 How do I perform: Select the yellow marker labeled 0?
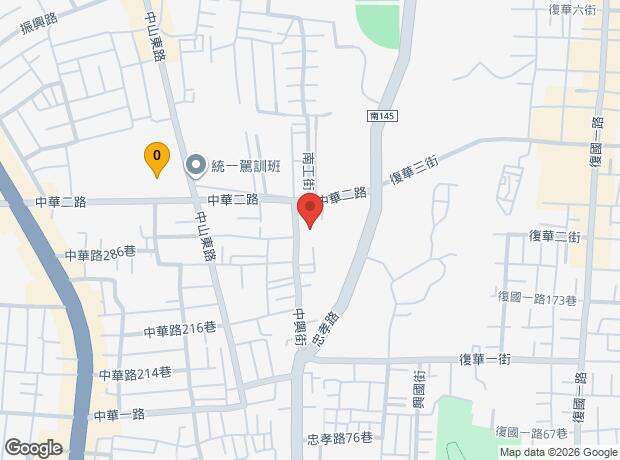[156, 156]
